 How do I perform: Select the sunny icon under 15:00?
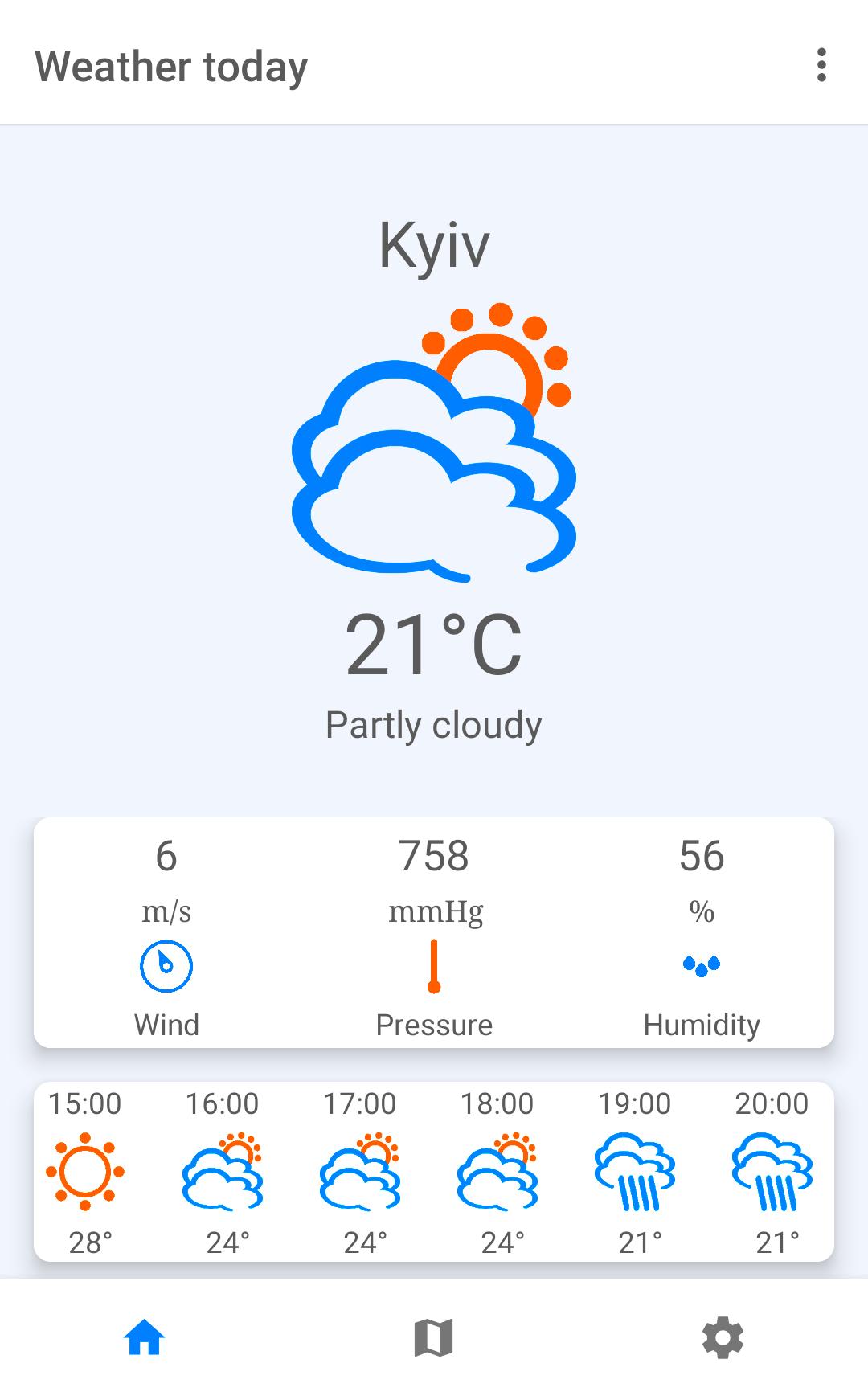(x=84, y=1173)
